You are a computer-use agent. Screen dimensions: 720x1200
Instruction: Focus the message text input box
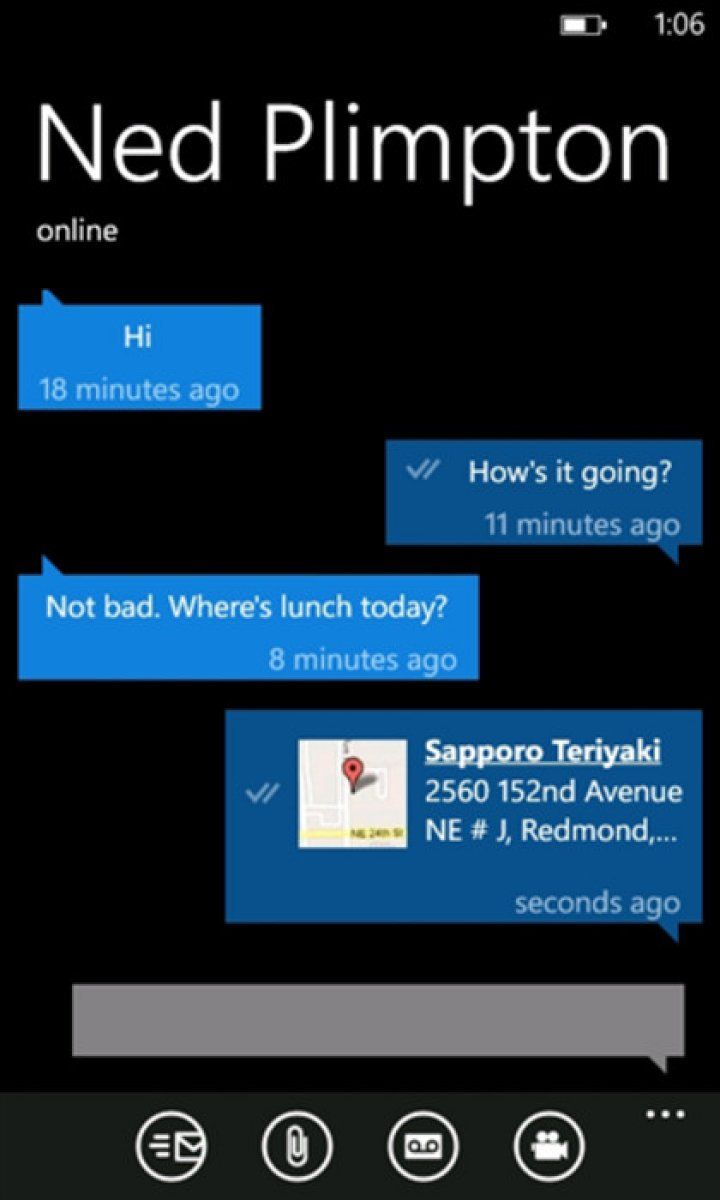point(377,1019)
